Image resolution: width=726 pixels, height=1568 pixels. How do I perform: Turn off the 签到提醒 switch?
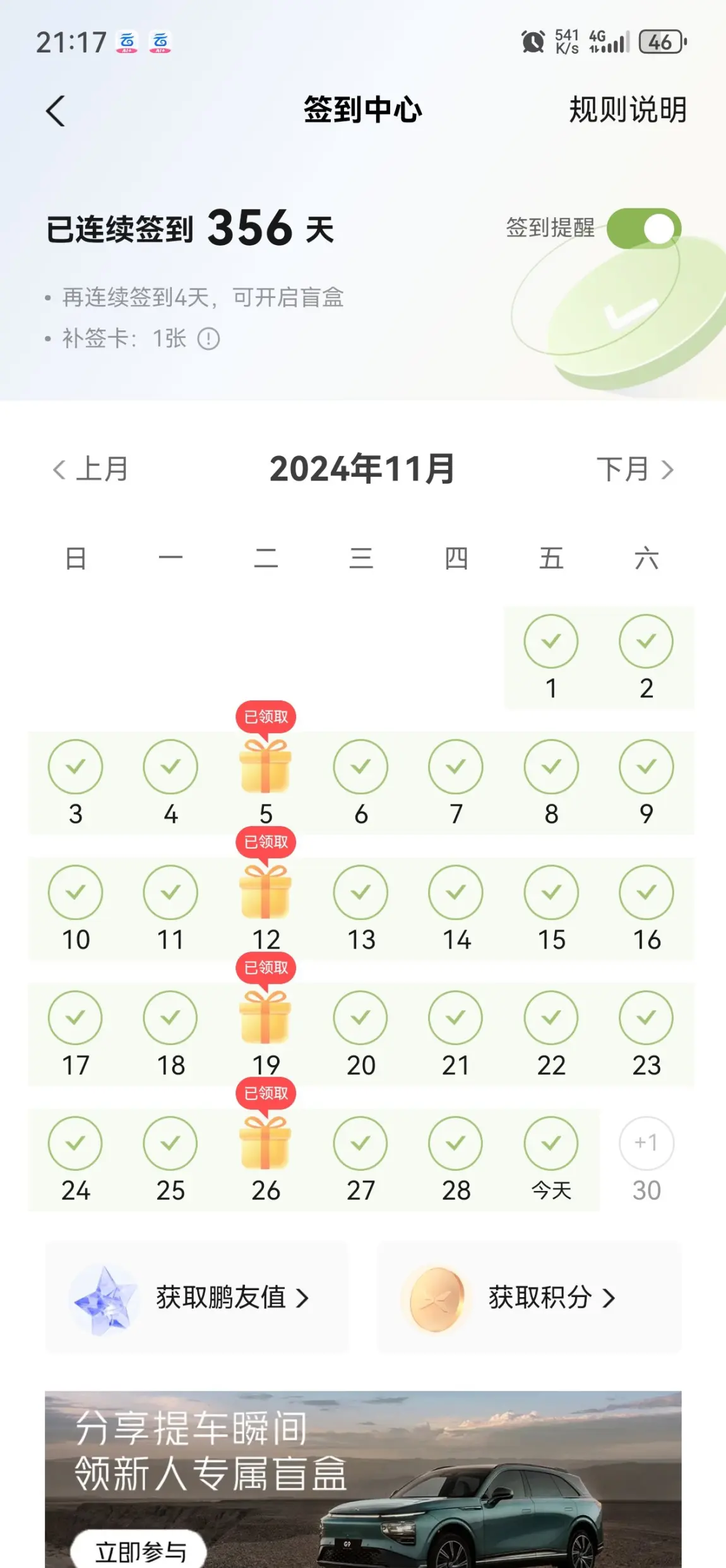pos(643,228)
